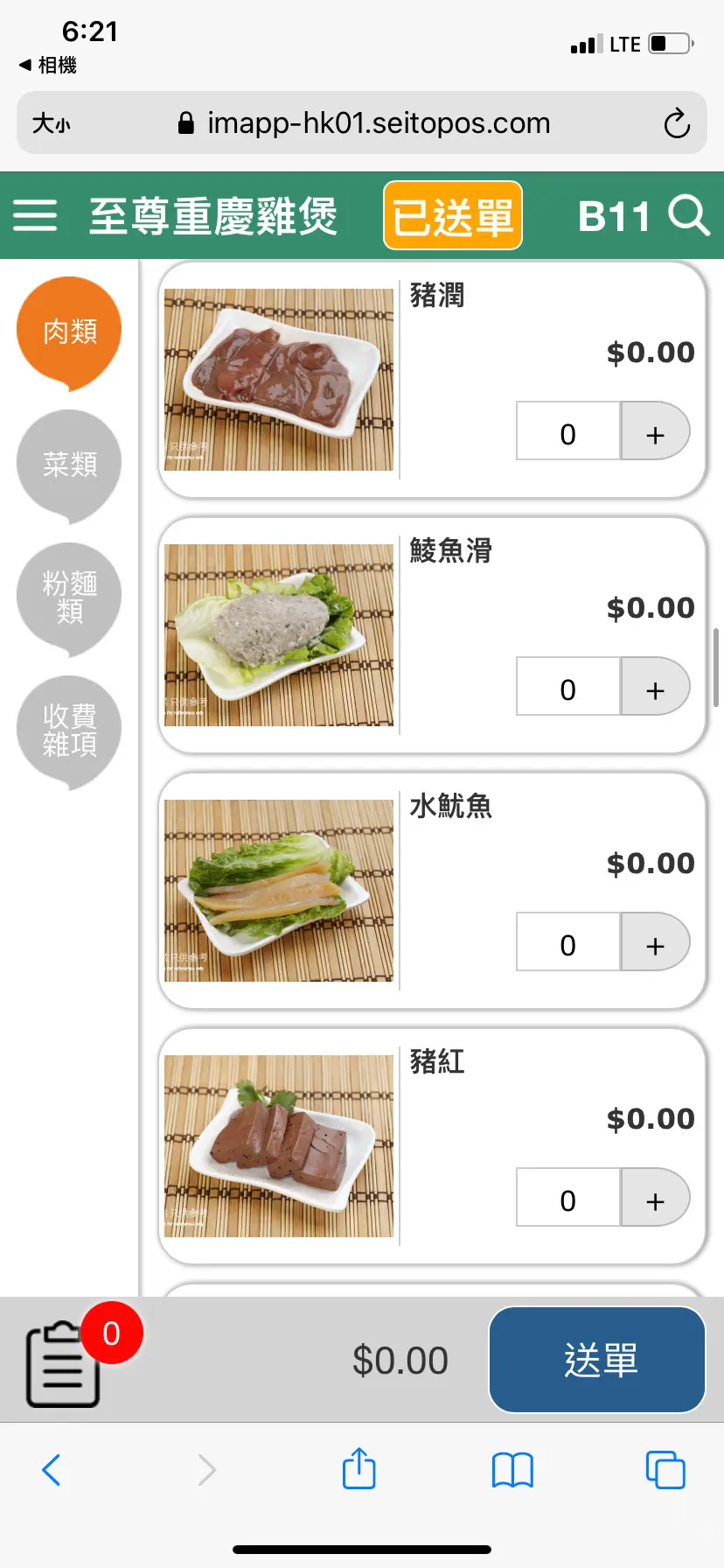
Task: Open Safari bookmarks
Action: tap(512, 1470)
